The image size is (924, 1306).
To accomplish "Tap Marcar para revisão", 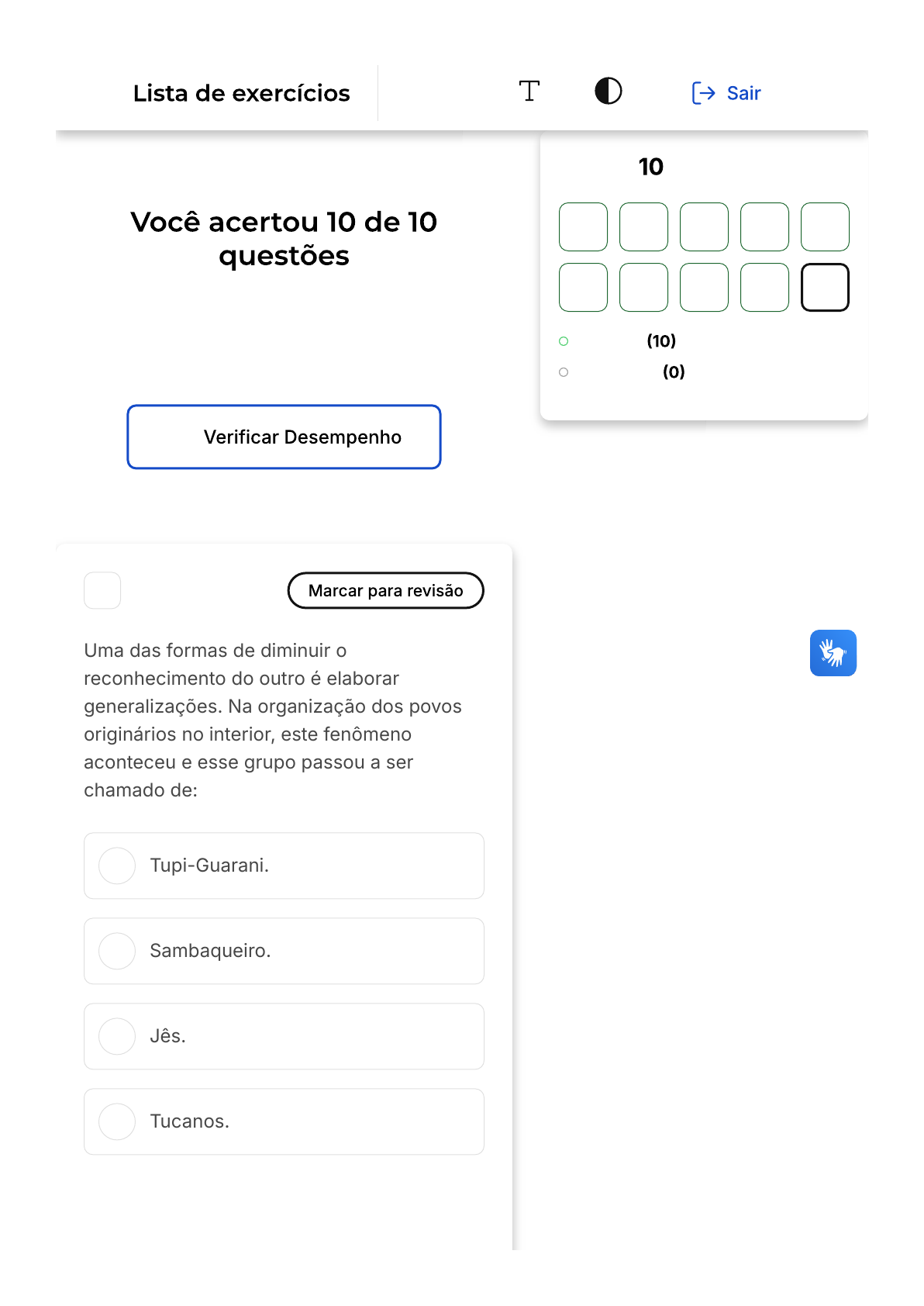I will coord(385,591).
